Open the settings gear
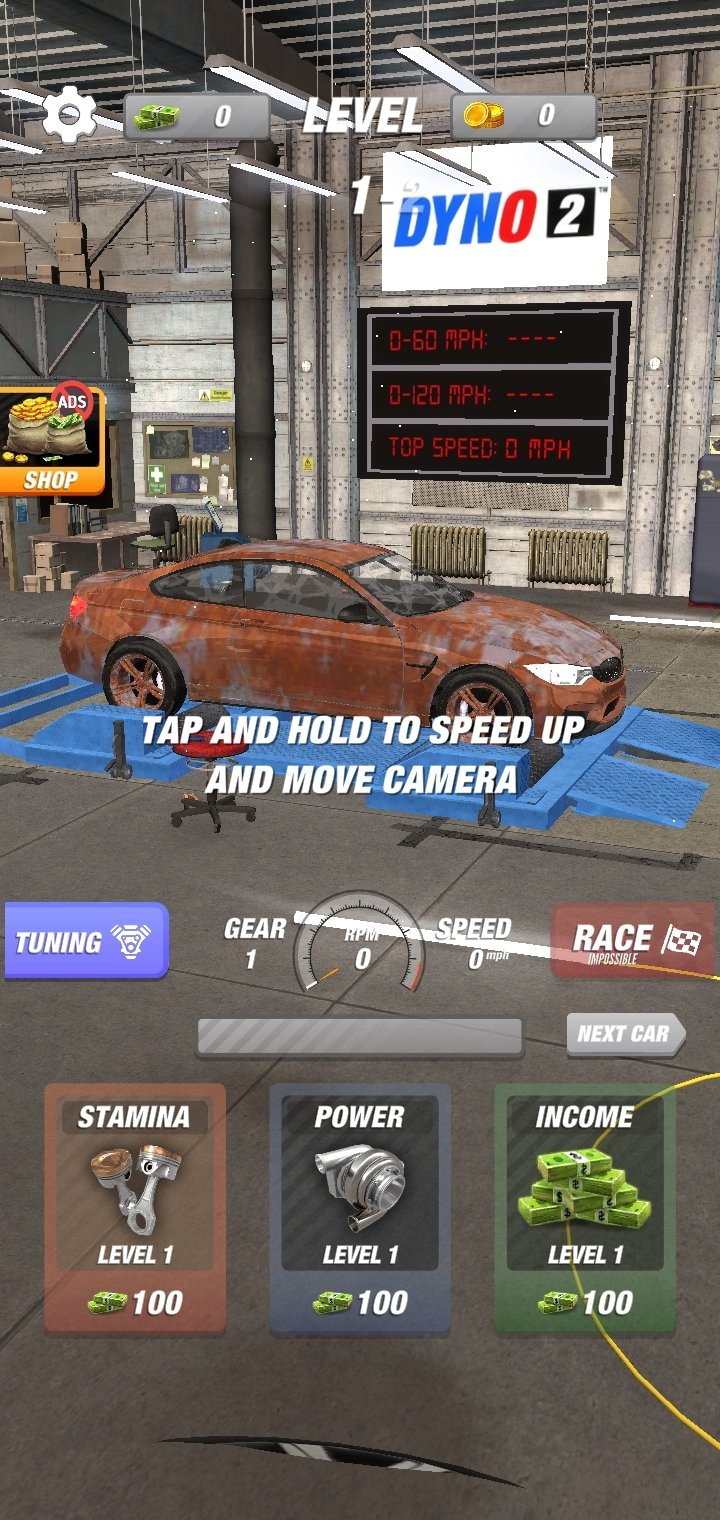 (x=69, y=114)
